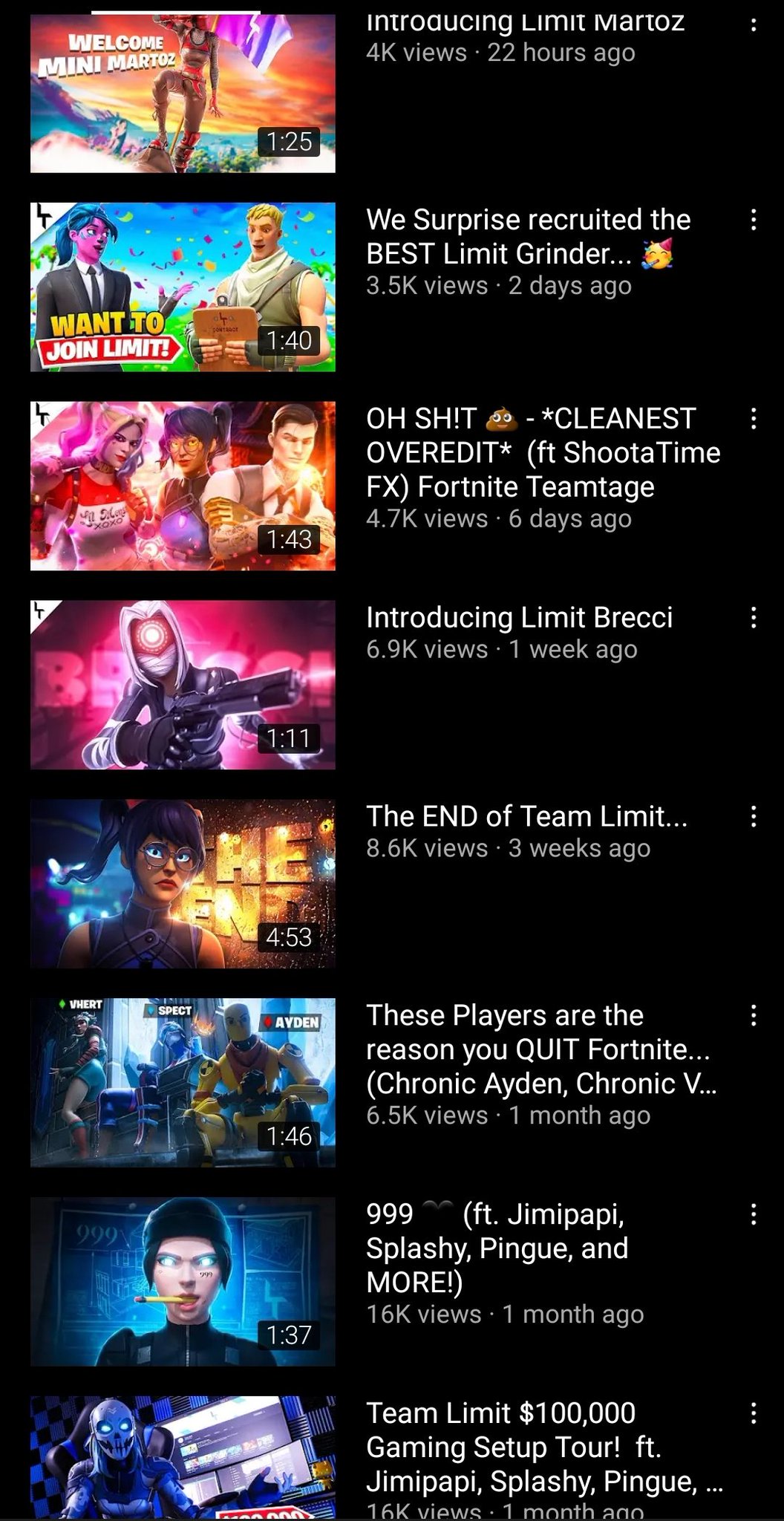784x1521 pixels.
Task: Watch the 999 ft. Jimipapi video
Action: [183, 1282]
